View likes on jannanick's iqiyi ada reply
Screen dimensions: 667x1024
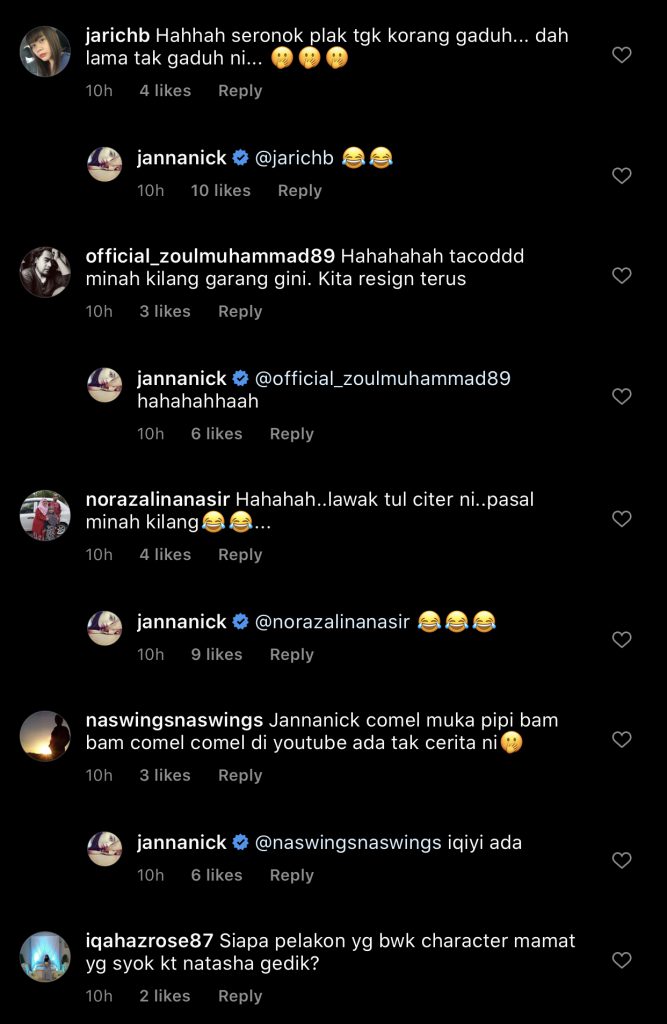point(216,876)
